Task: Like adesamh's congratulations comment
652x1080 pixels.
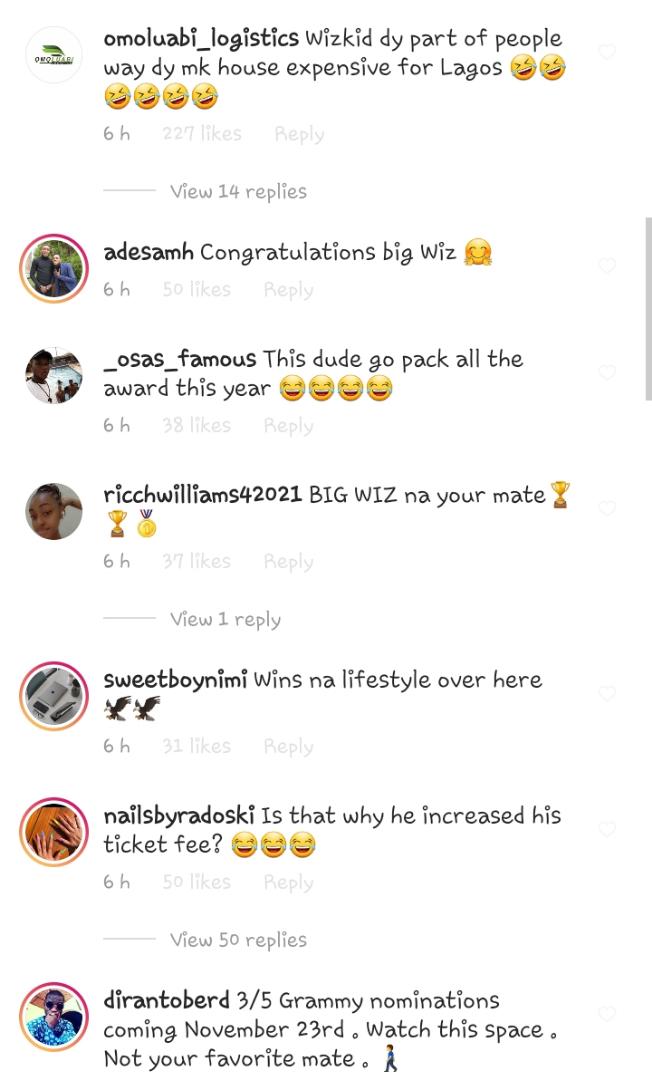Action: pos(606,265)
